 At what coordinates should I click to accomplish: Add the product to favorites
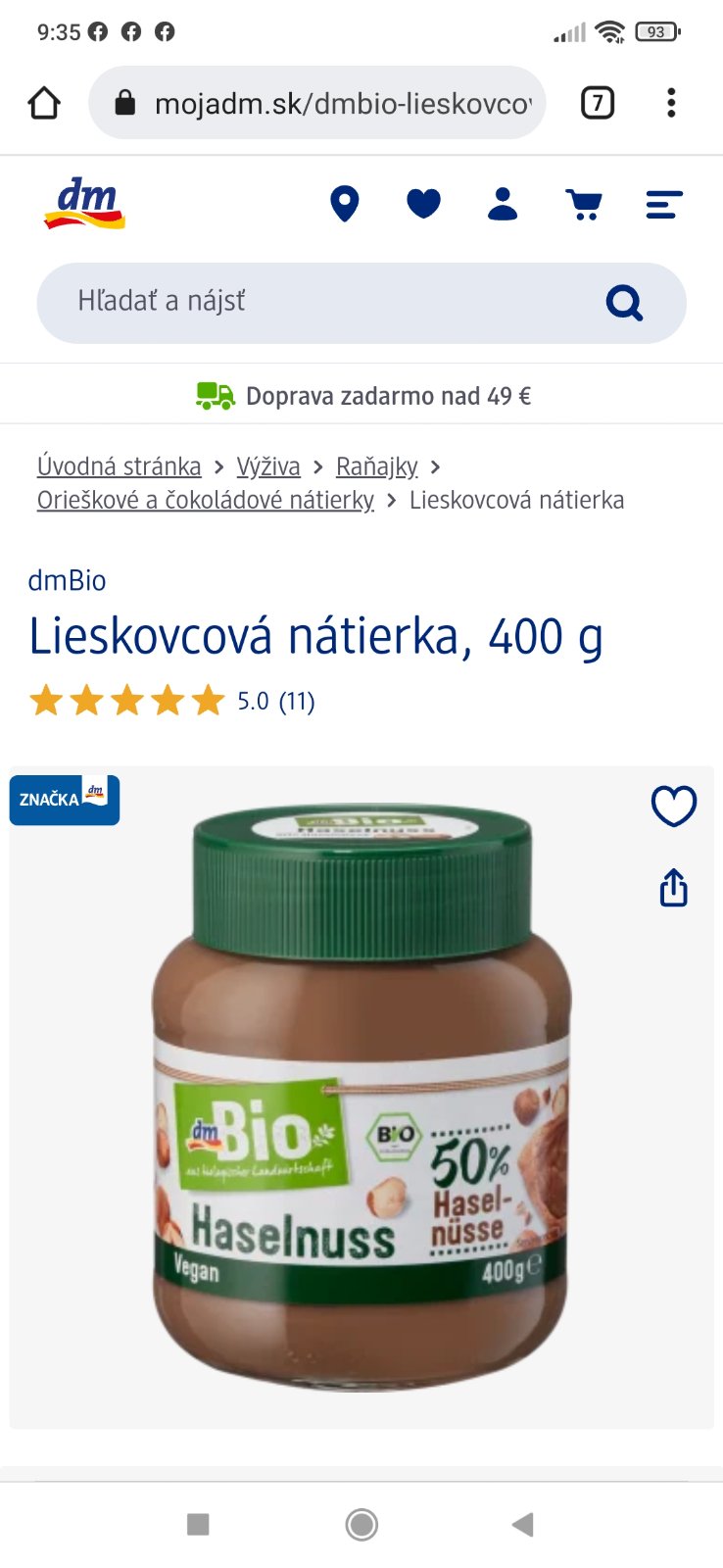(x=674, y=807)
